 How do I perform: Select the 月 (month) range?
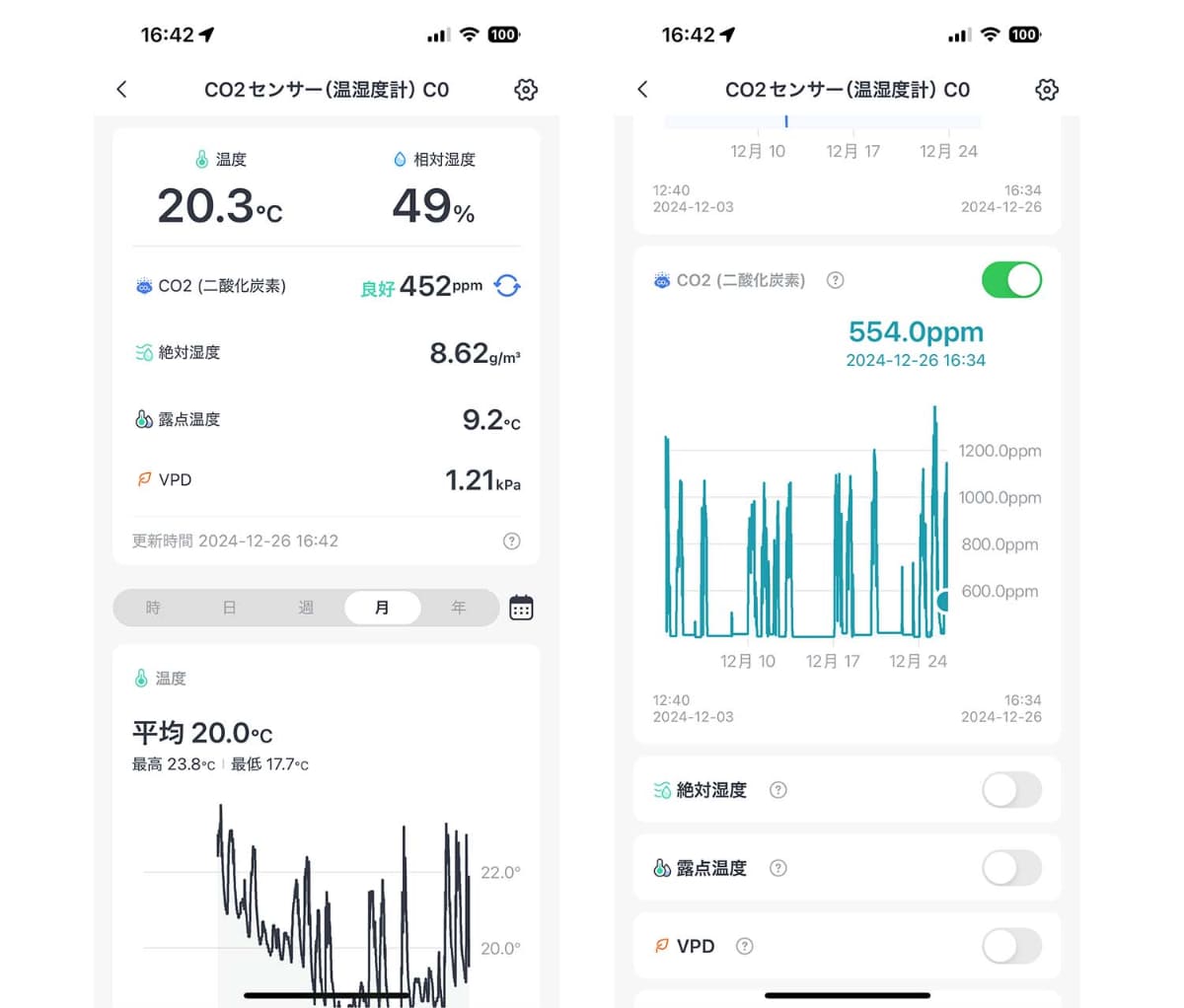[x=382, y=608]
